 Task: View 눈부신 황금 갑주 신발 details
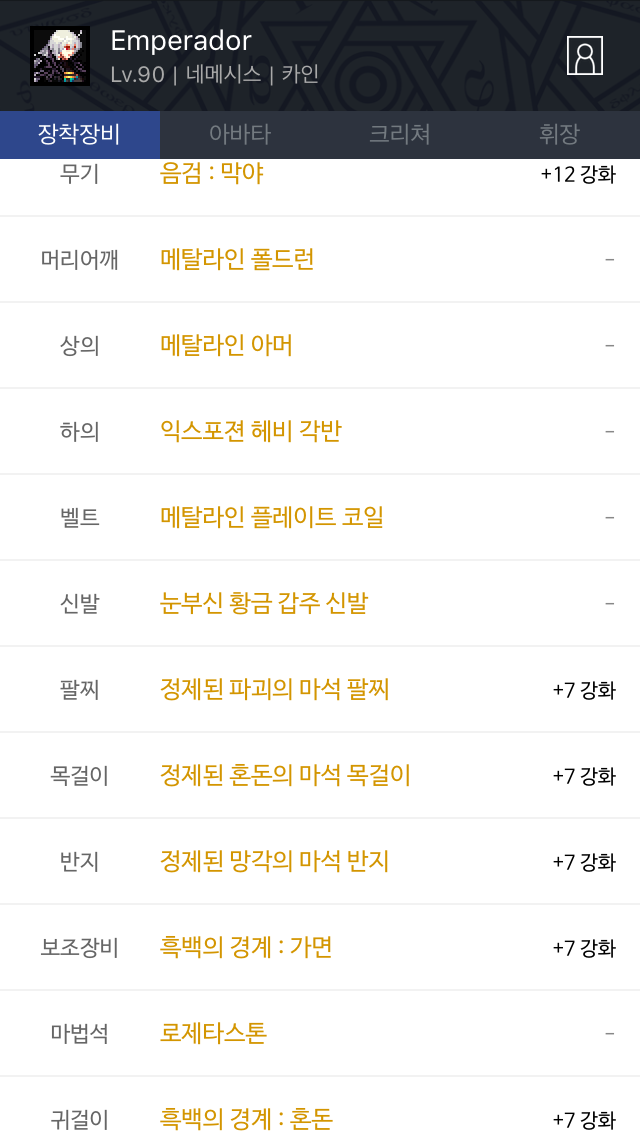coord(264,604)
